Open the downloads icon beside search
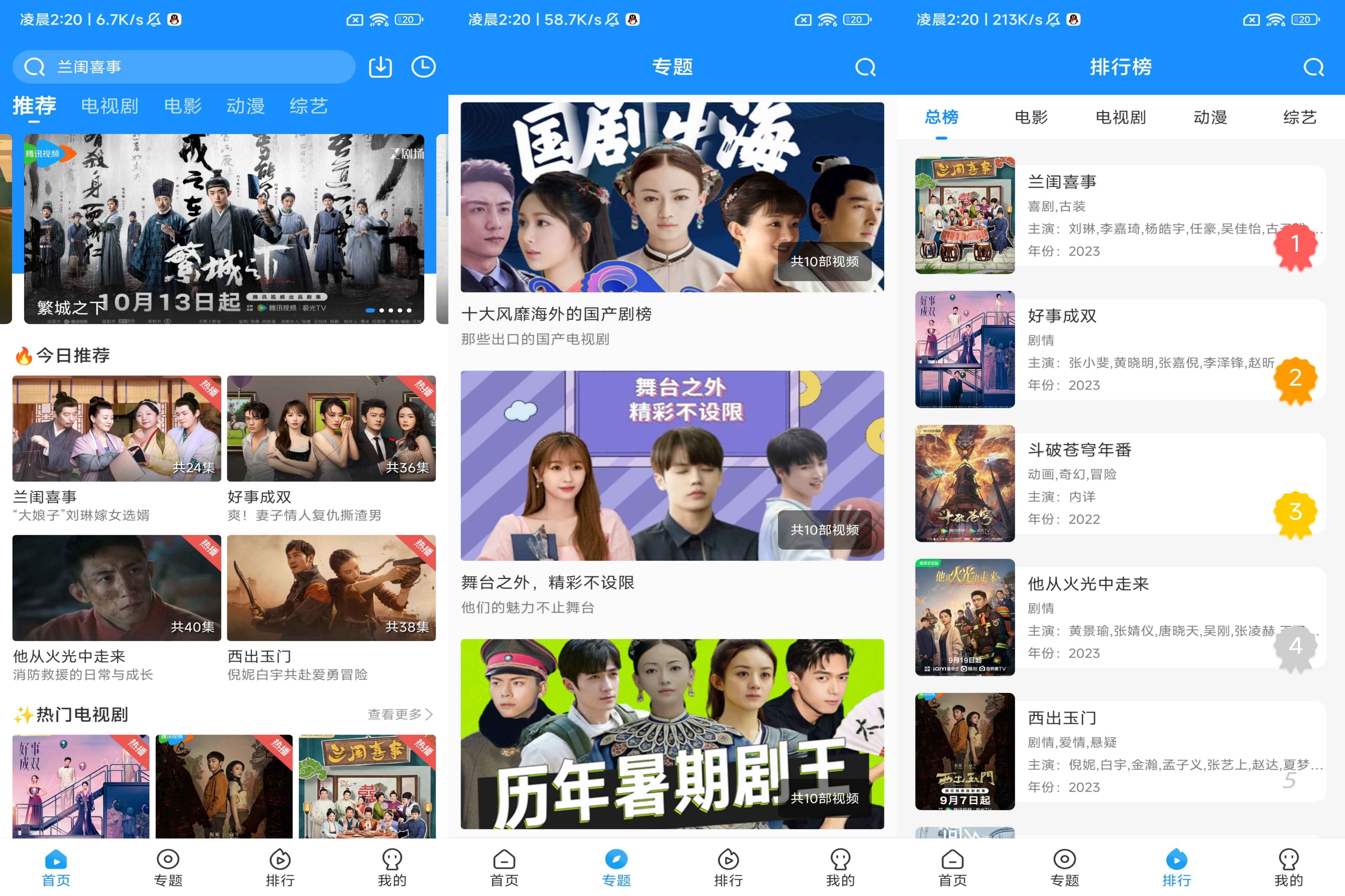This screenshot has height=896, width=1345. click(x=380, y=67)
